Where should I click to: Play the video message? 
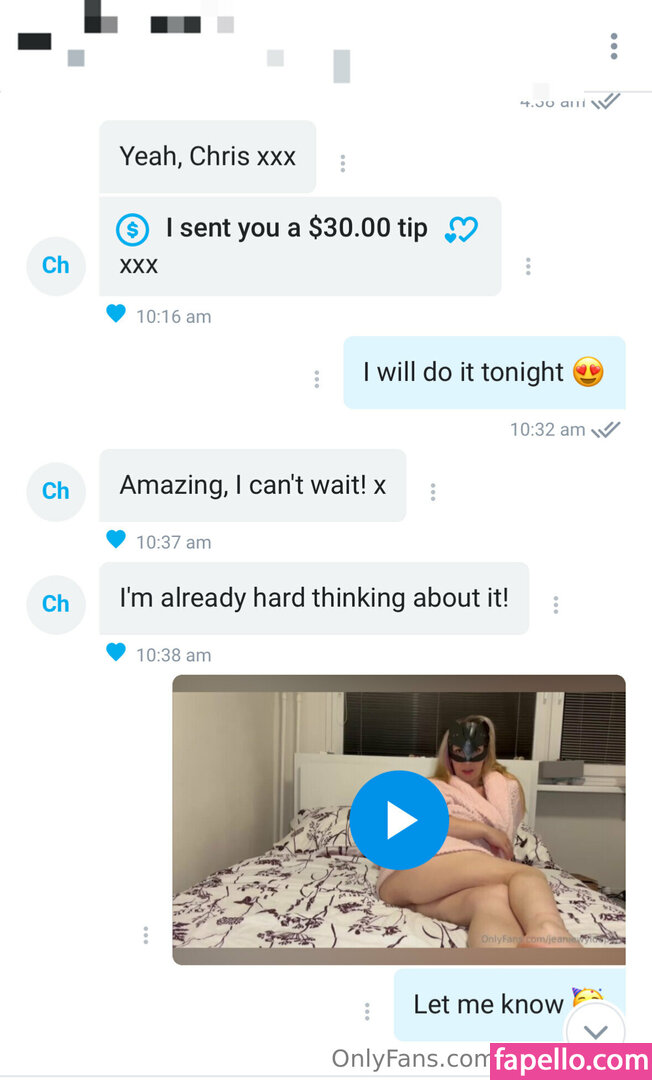click(399, 820)
